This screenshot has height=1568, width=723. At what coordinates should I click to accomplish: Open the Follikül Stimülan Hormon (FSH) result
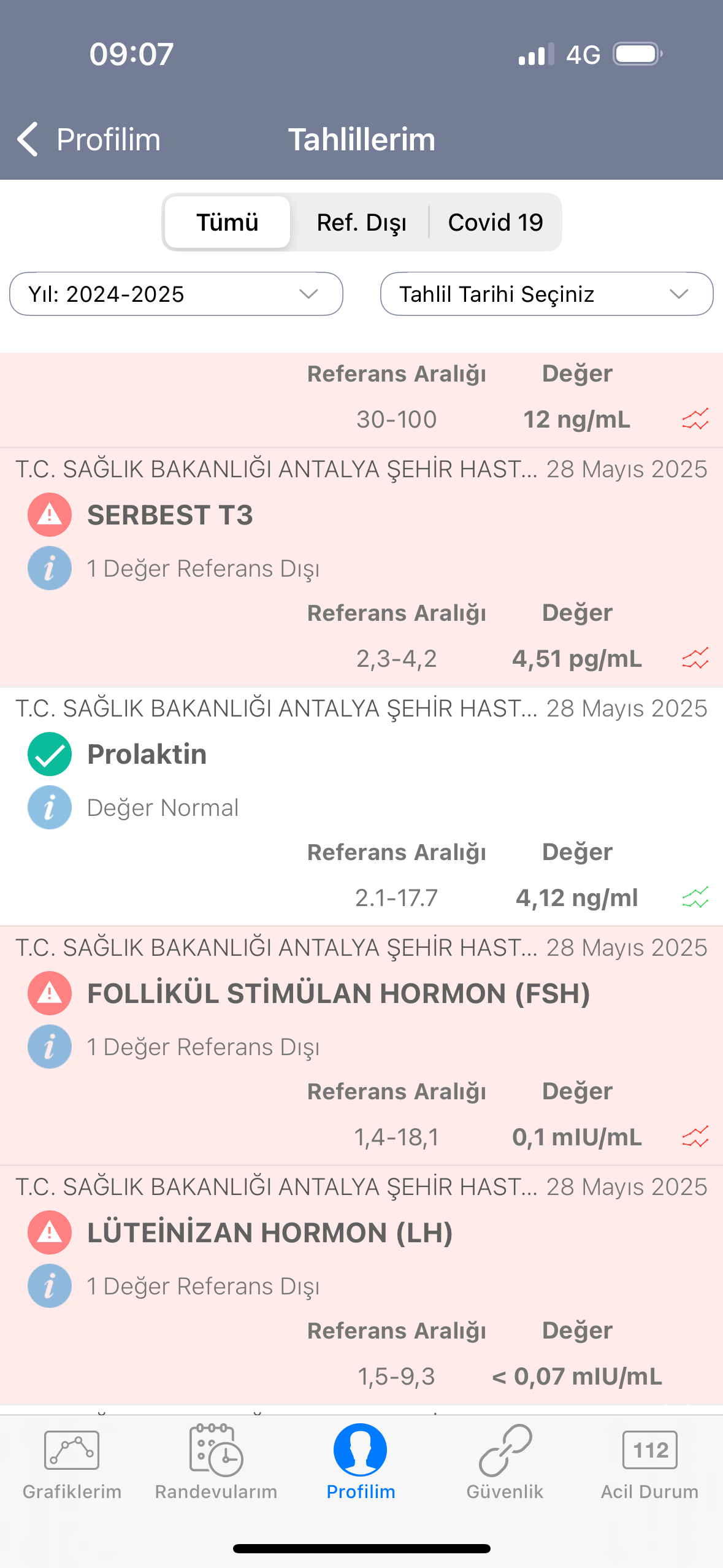pyautogui.click(x=339, y=993)
